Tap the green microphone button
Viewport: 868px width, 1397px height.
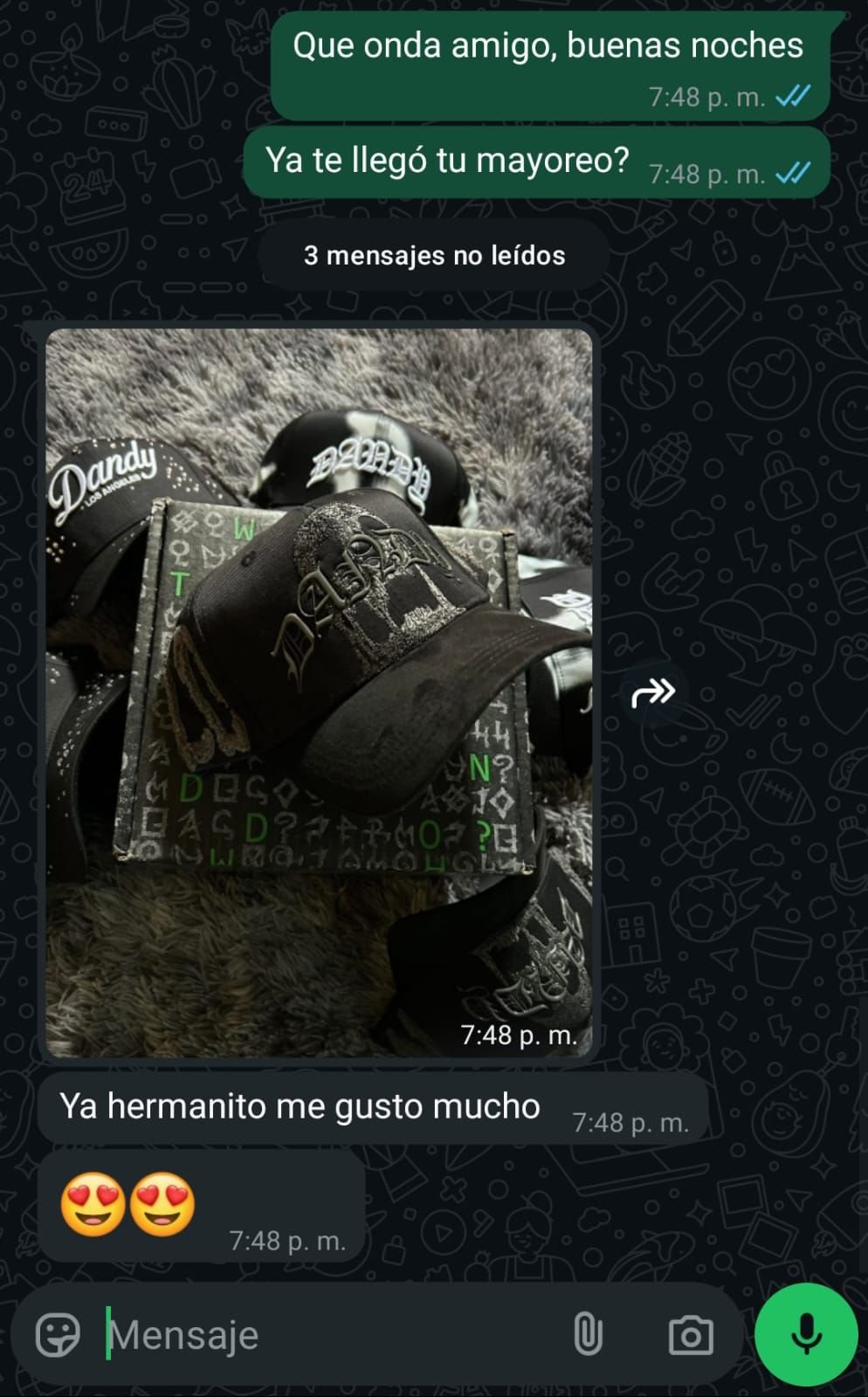pos(806,1334)
